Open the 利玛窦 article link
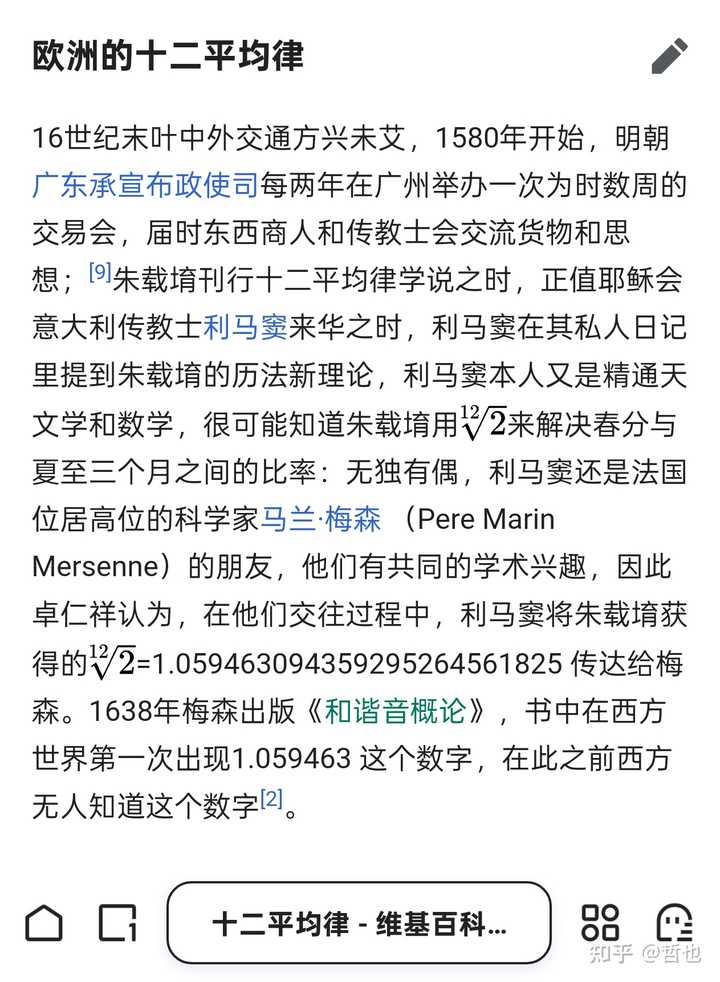Viewport: 720px width, 982px height. [245, 326]
